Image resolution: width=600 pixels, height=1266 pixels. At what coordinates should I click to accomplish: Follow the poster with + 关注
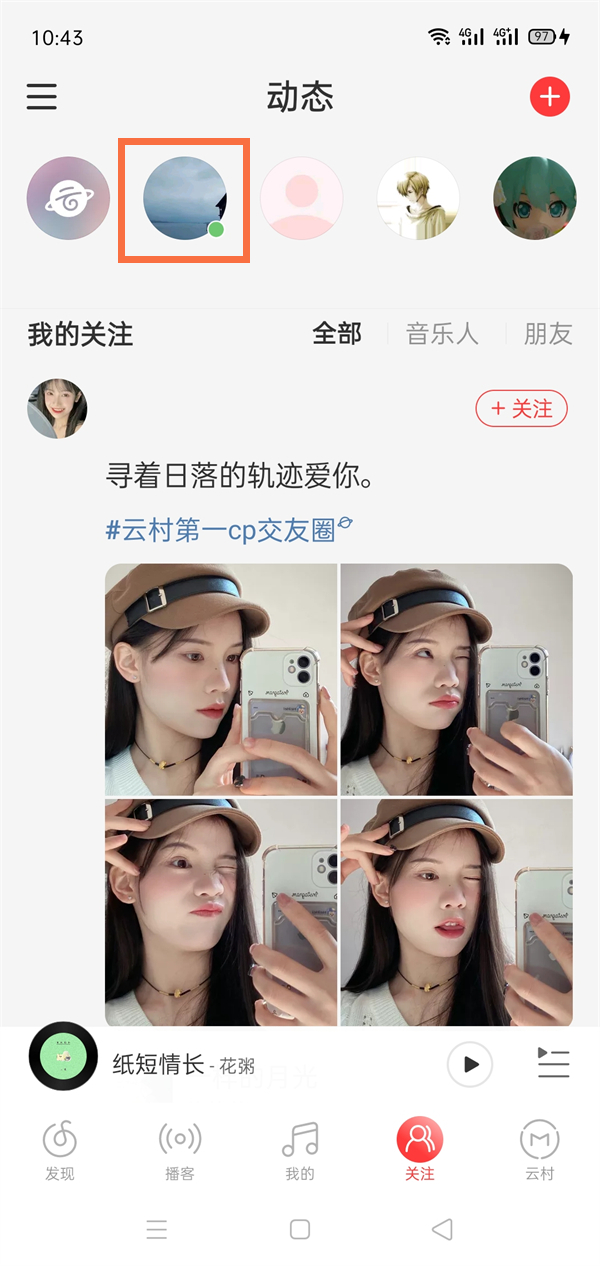[521, 408]
